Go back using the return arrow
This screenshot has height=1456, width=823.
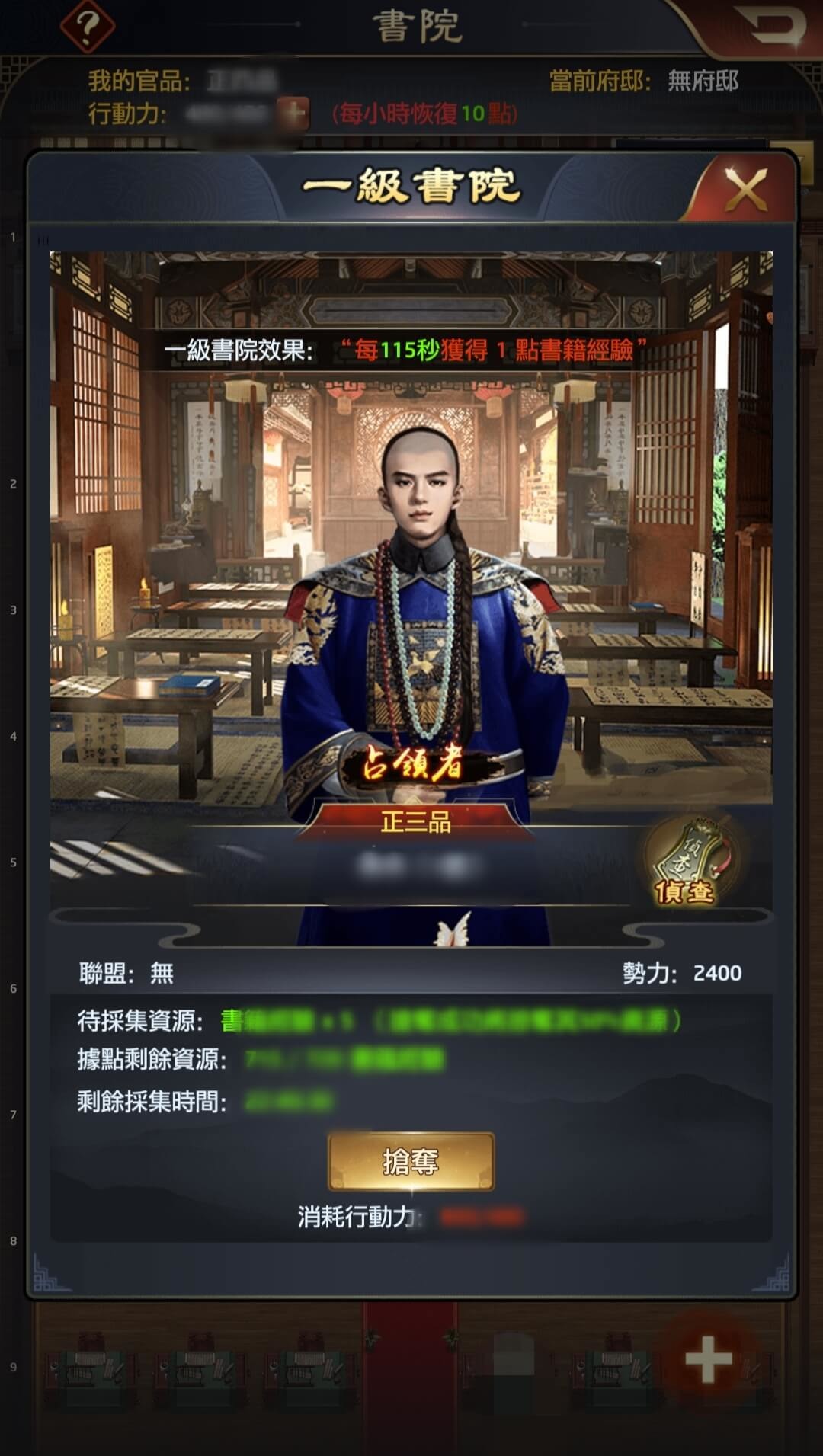pyautogui.click(x=771, y=27)
